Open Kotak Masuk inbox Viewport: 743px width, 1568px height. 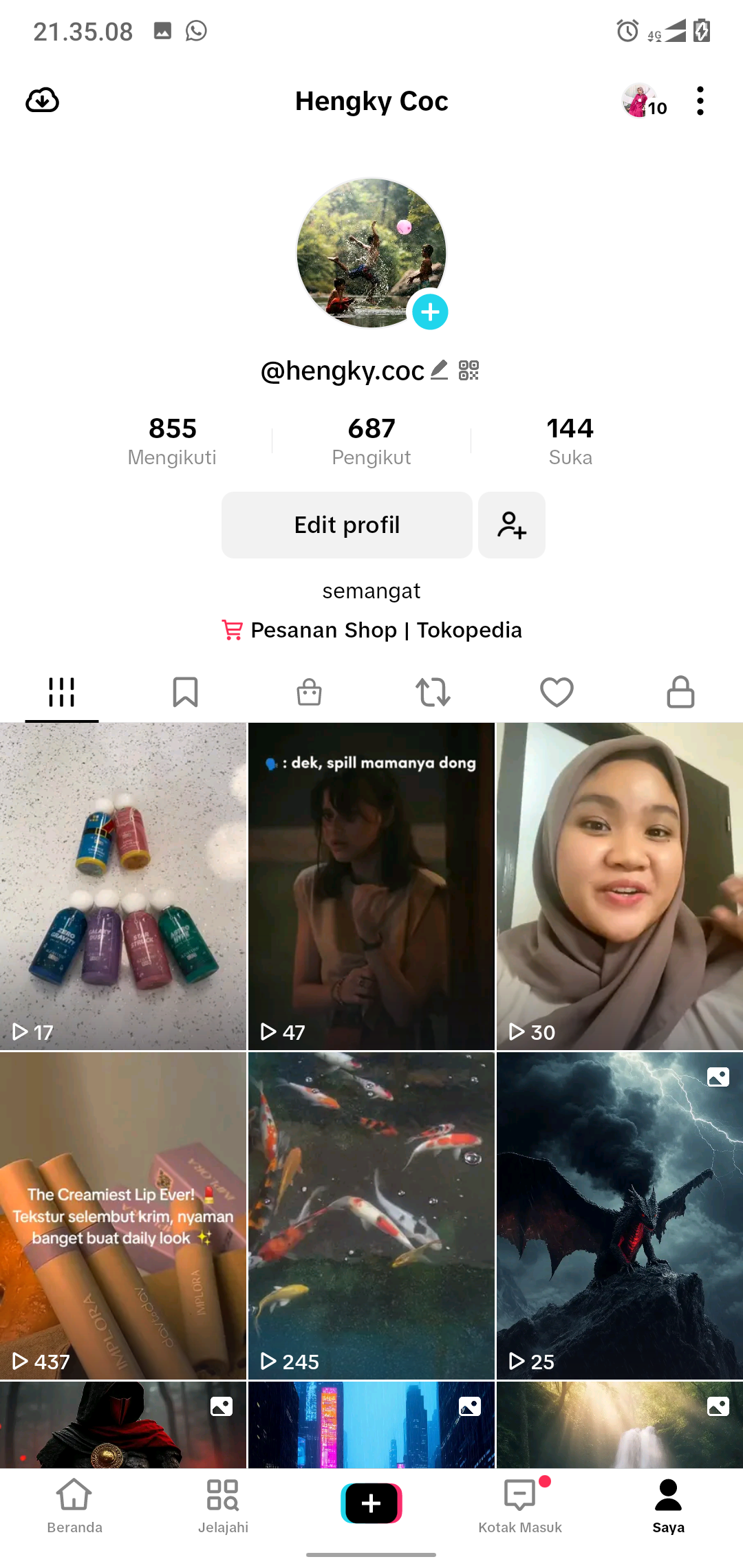pos(520,1505)
